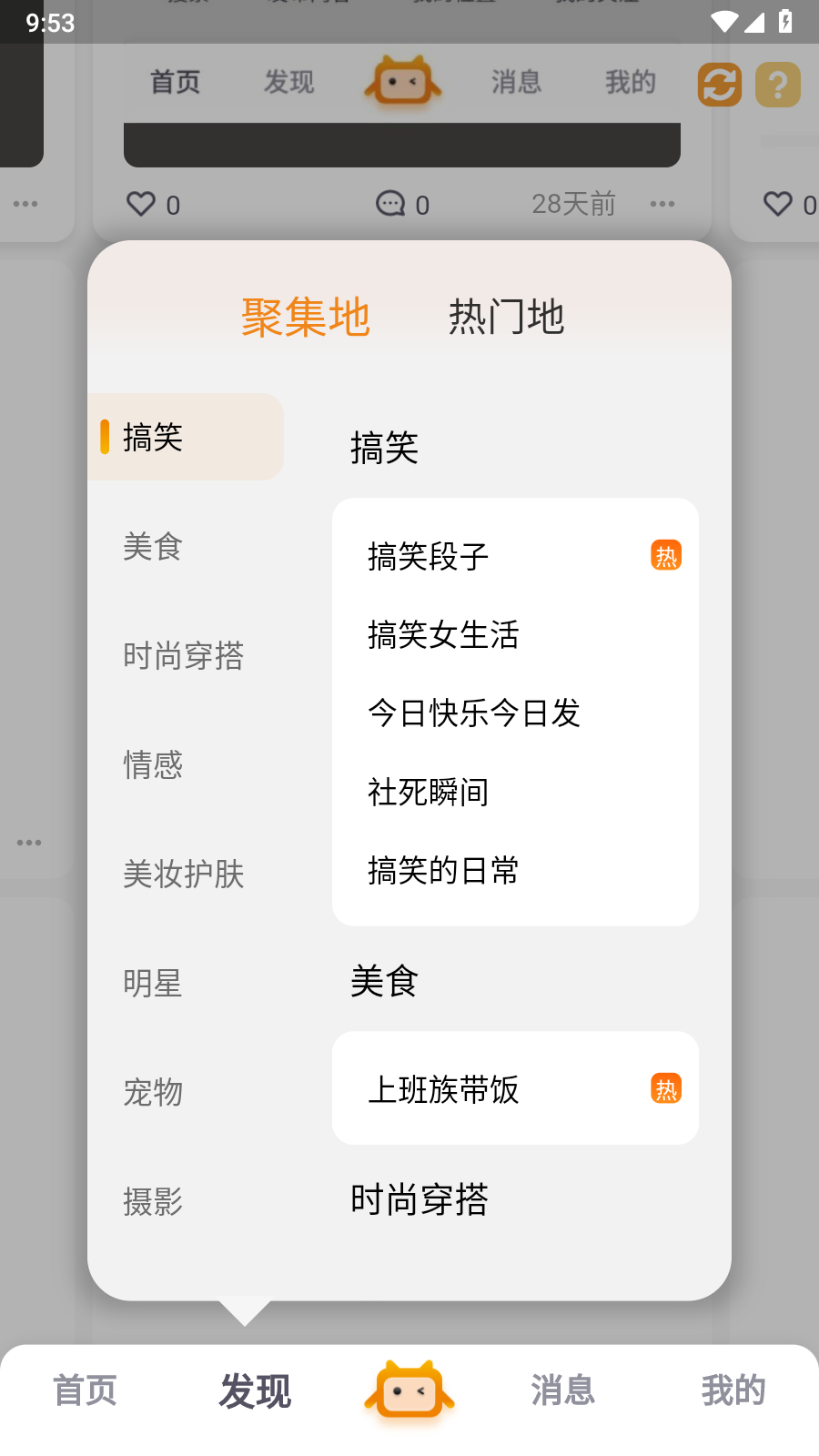Click the three-dot more options on the post
The image size is (819, 1456).
pyautogui.click(x=662, y=204)
